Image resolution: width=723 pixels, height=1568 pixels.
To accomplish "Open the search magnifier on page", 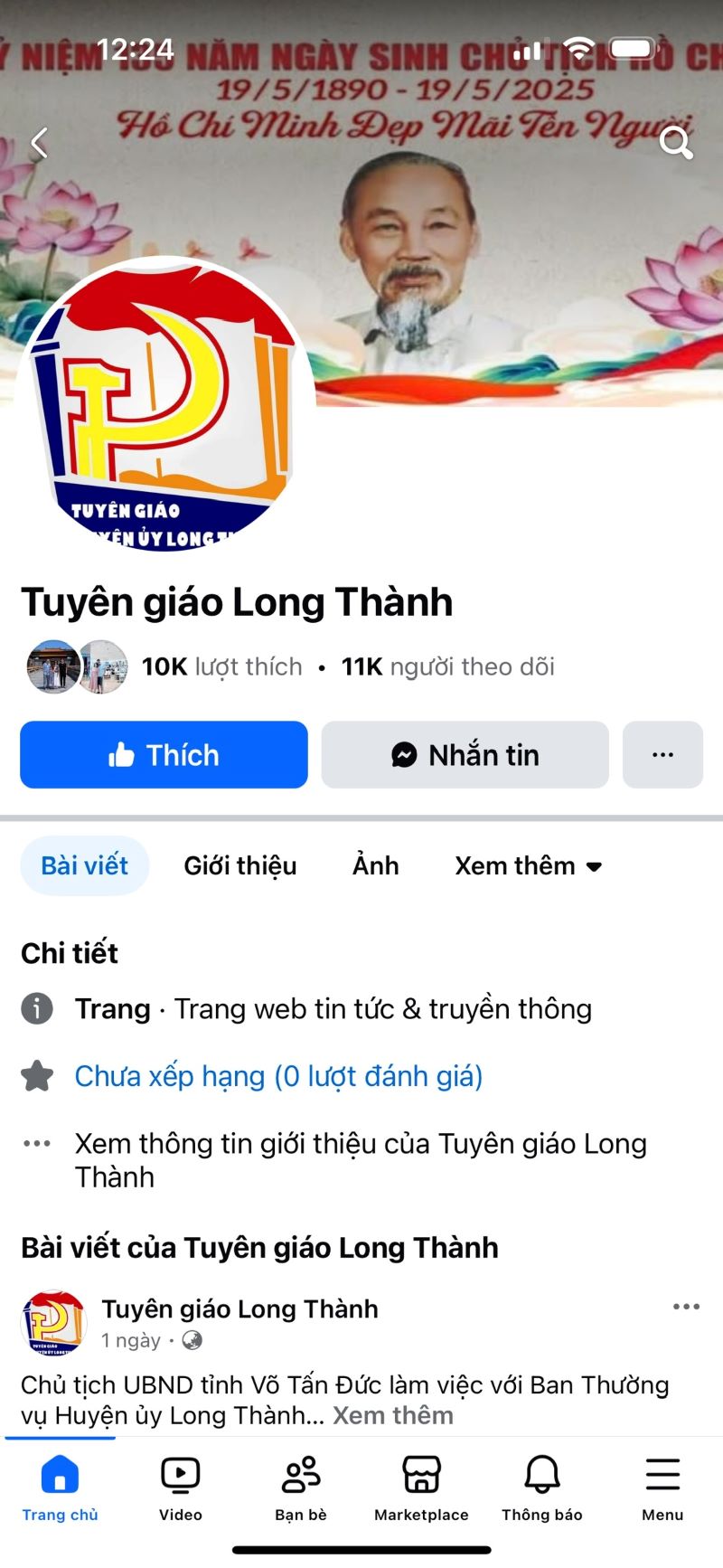I will coord(675,143).
